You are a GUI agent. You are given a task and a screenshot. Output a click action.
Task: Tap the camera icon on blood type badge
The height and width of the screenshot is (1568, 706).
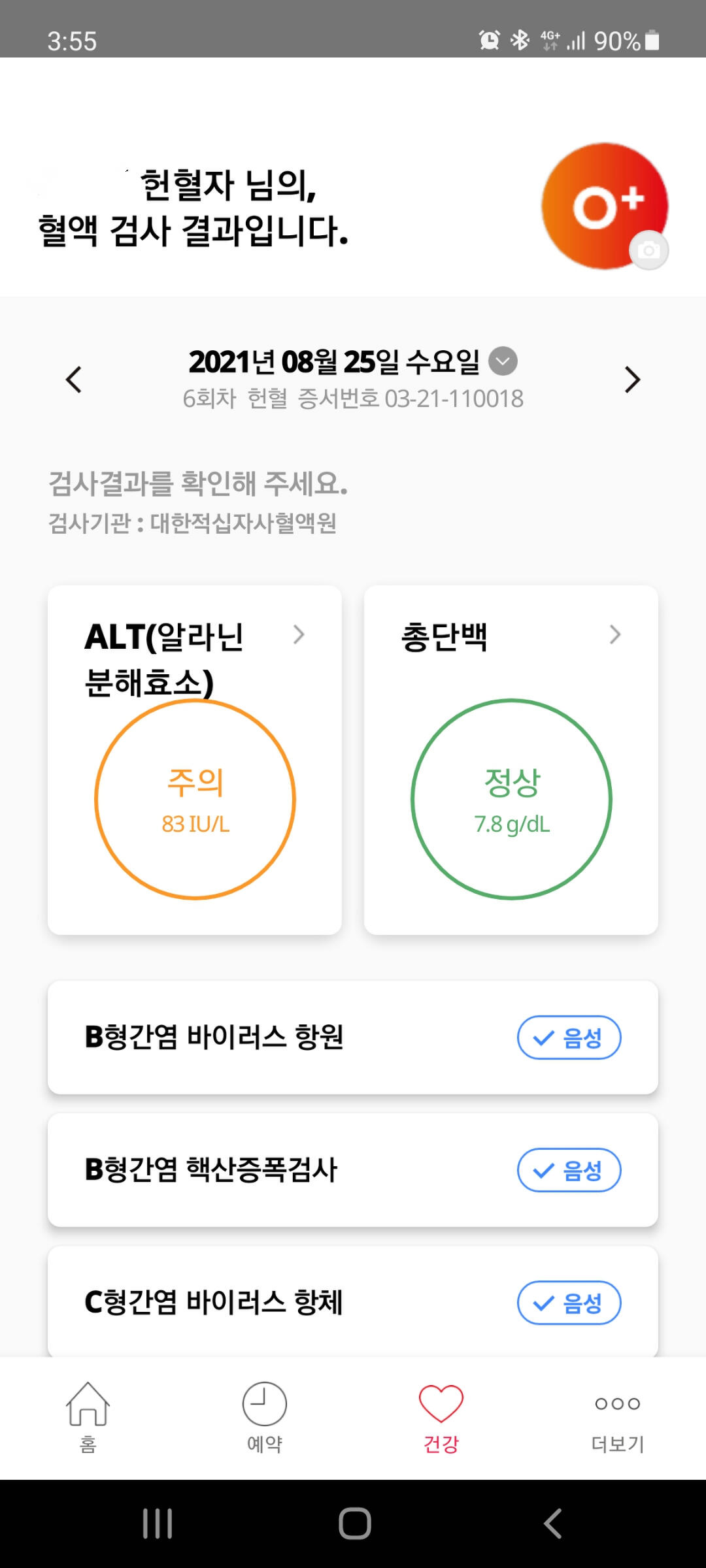pos(648,250)
